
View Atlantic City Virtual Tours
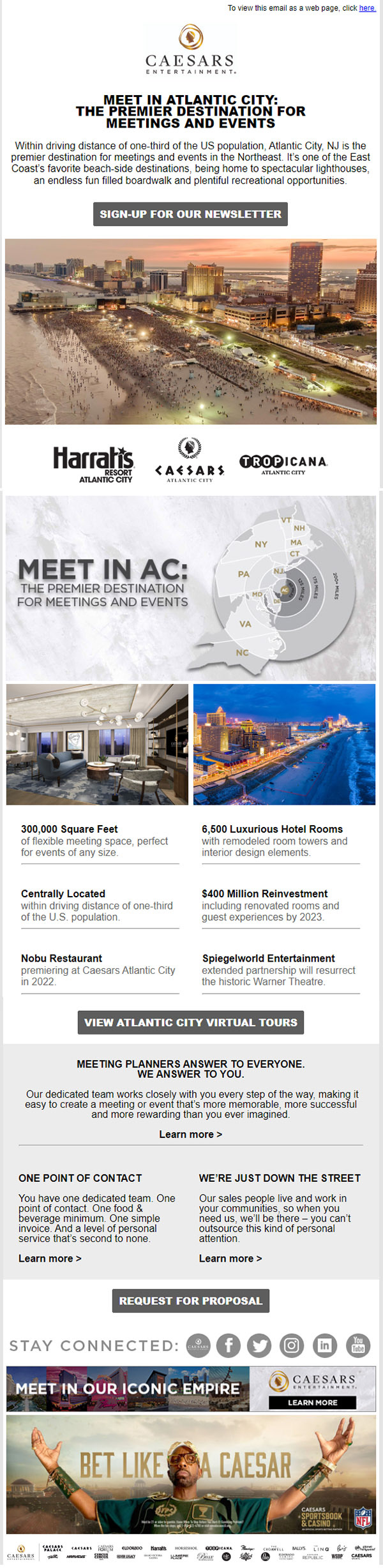pyautogui.click(x=190, y=1022)
